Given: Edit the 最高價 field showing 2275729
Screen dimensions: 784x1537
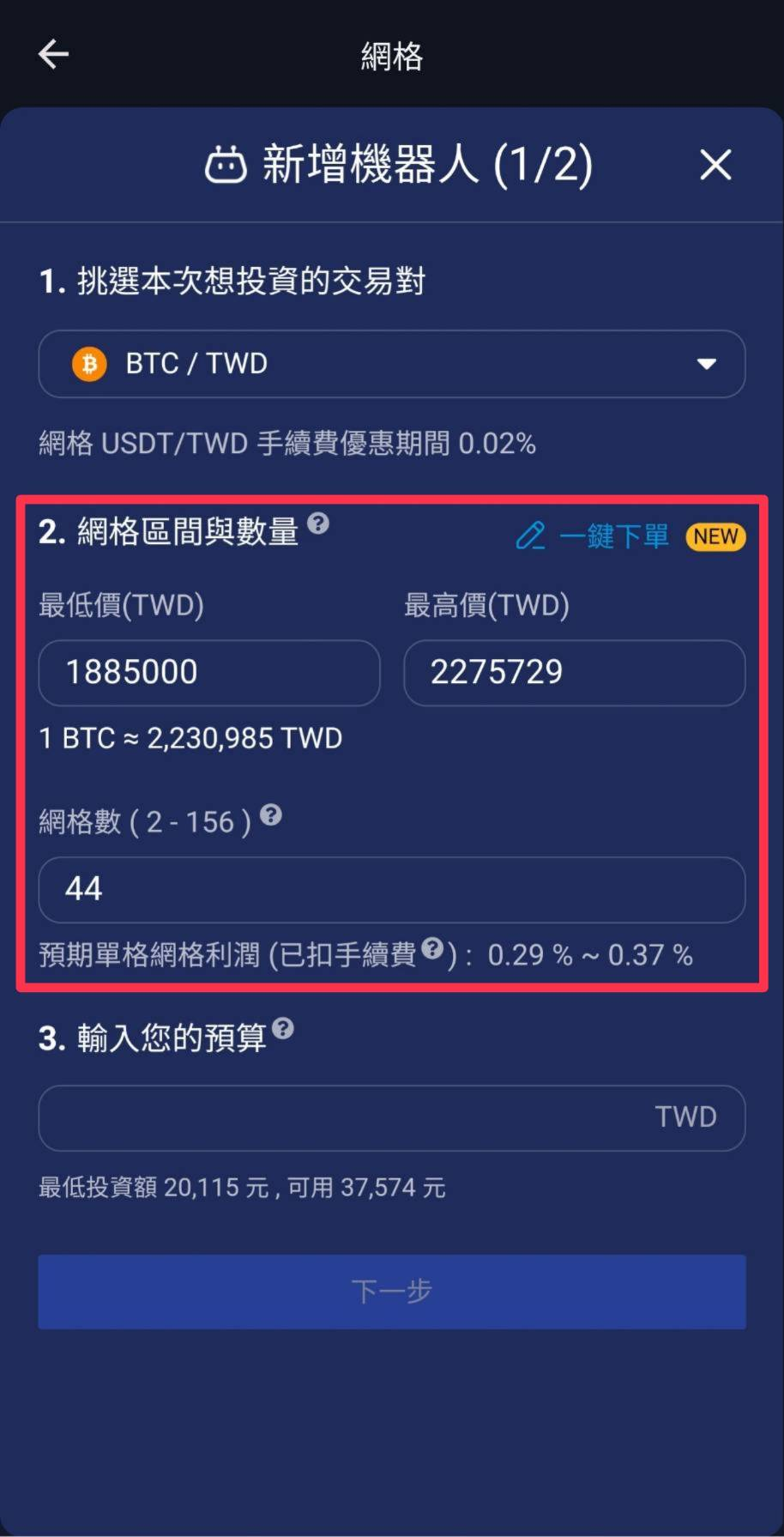Looking at the screenshot, I should point(575,673).
